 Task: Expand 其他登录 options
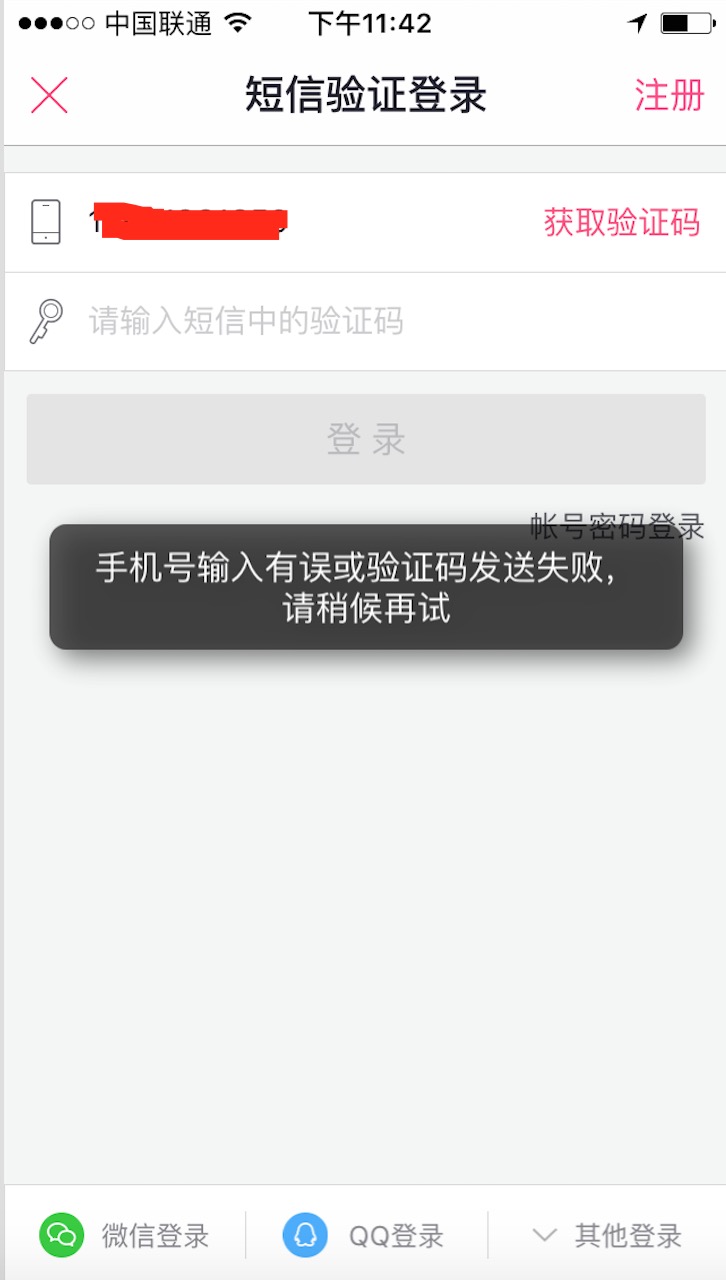click(x=608, y=1235)
